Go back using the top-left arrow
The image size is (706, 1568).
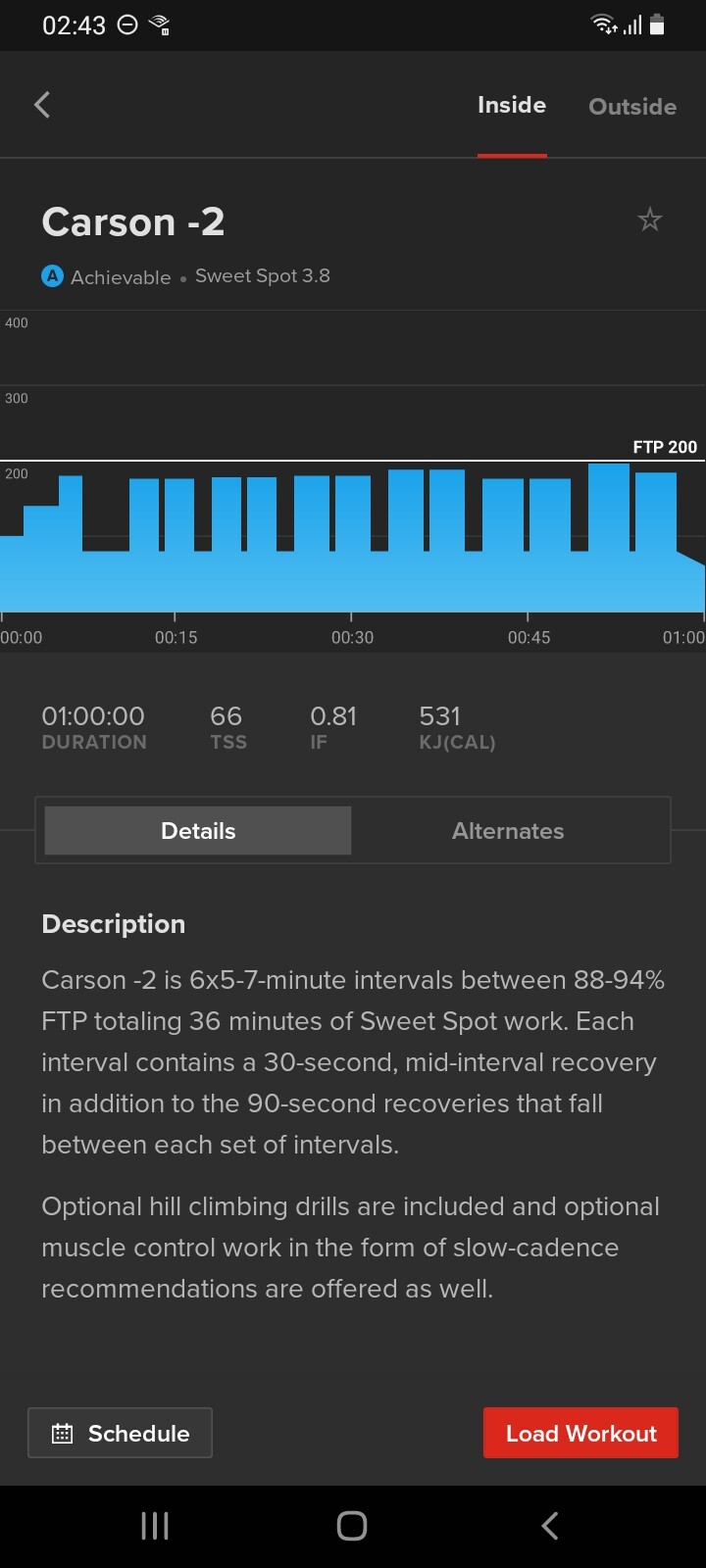[42, 105]
